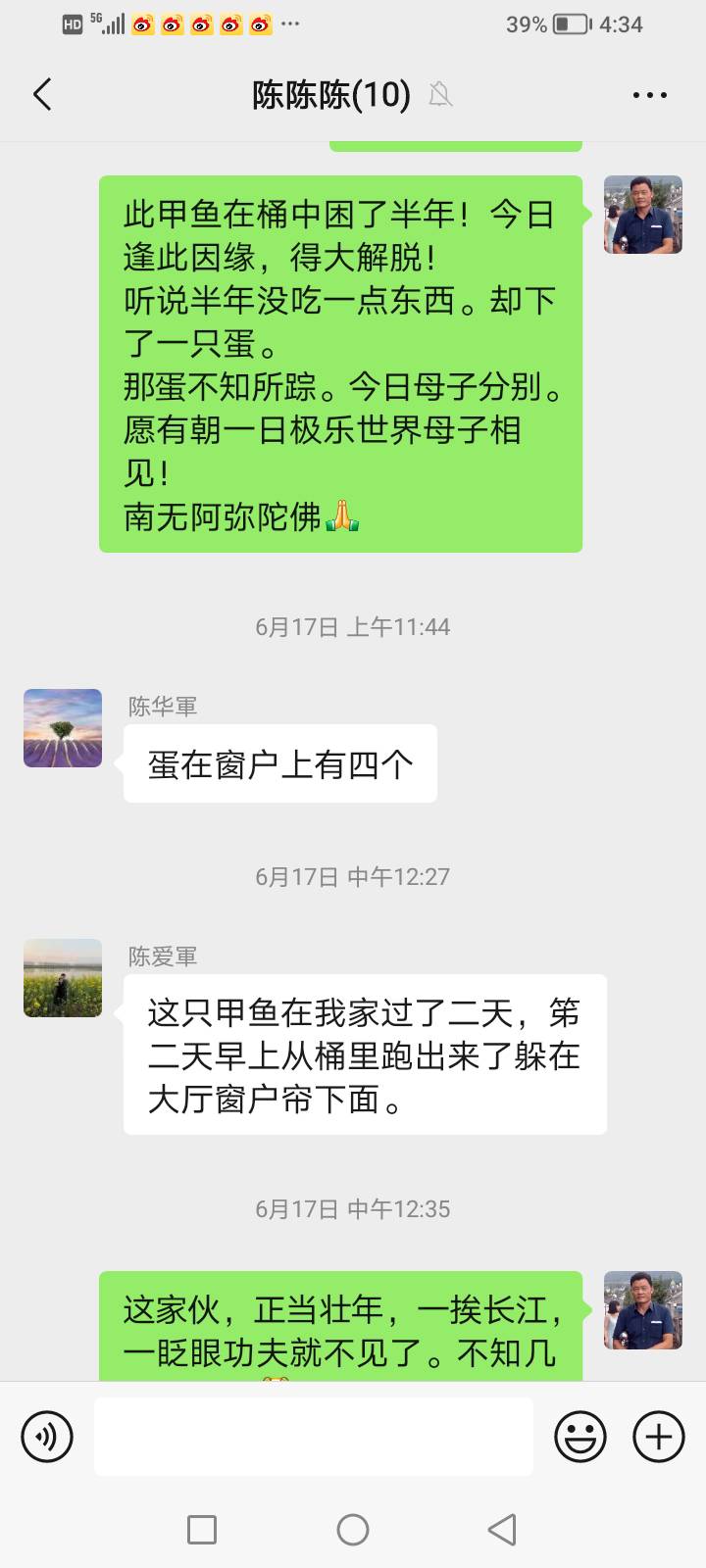Go back from the 陈陈陈 group chat
This screenshot has width=706, height=1568.
[x=42, y=95]
